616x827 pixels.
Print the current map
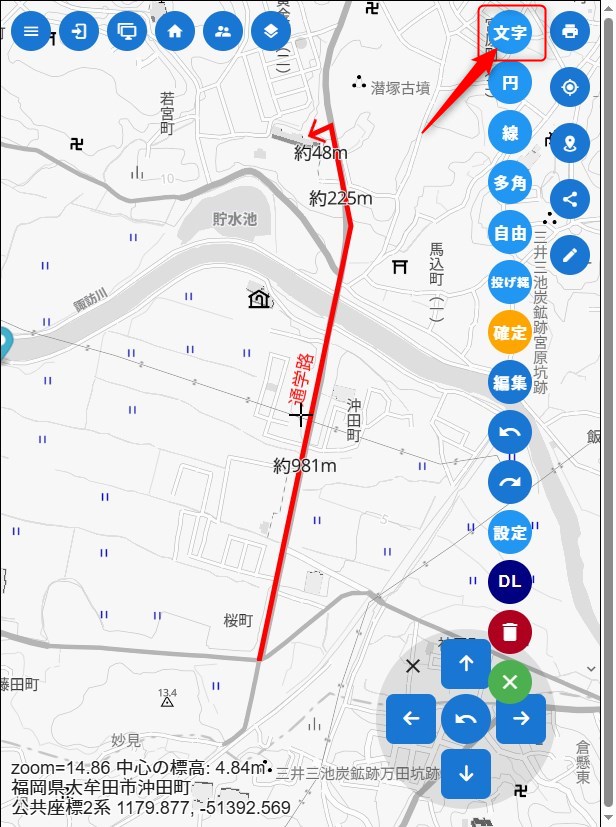[570, 31]
